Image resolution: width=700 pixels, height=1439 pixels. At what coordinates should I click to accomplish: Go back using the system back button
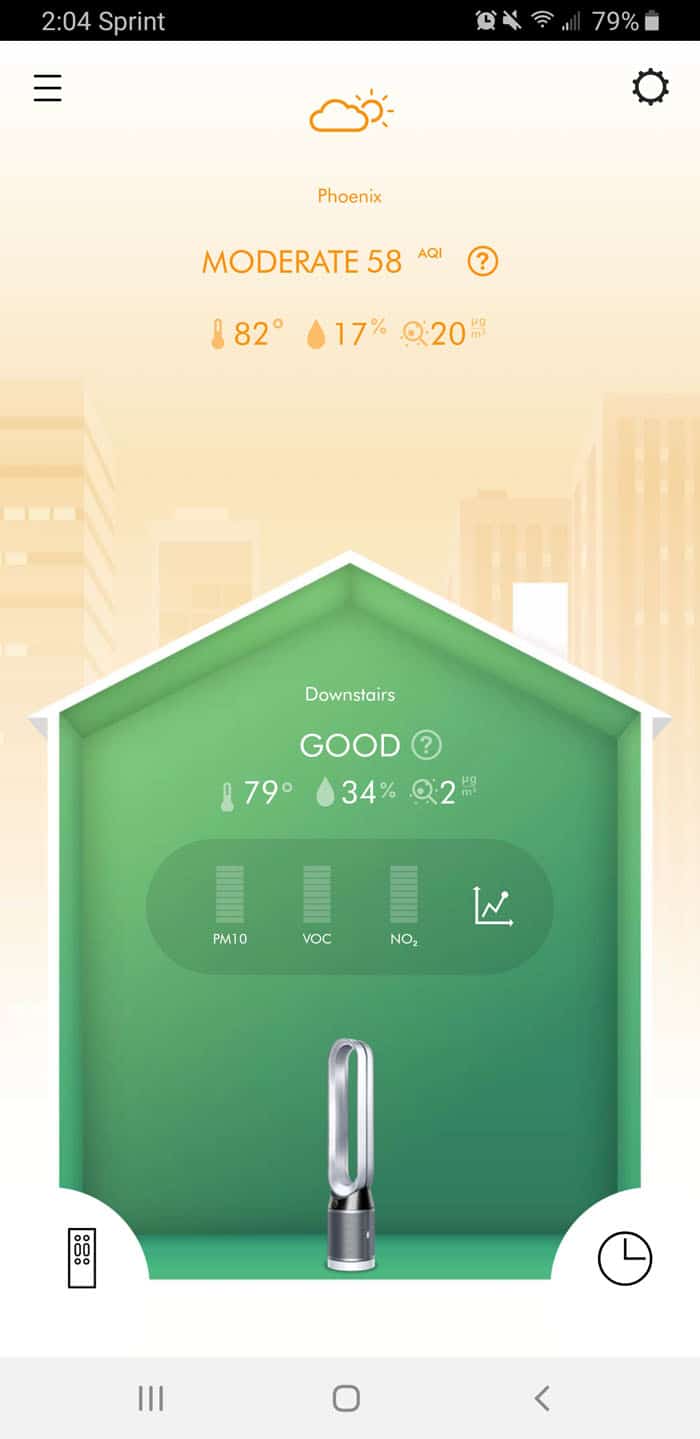point(541,1398)
